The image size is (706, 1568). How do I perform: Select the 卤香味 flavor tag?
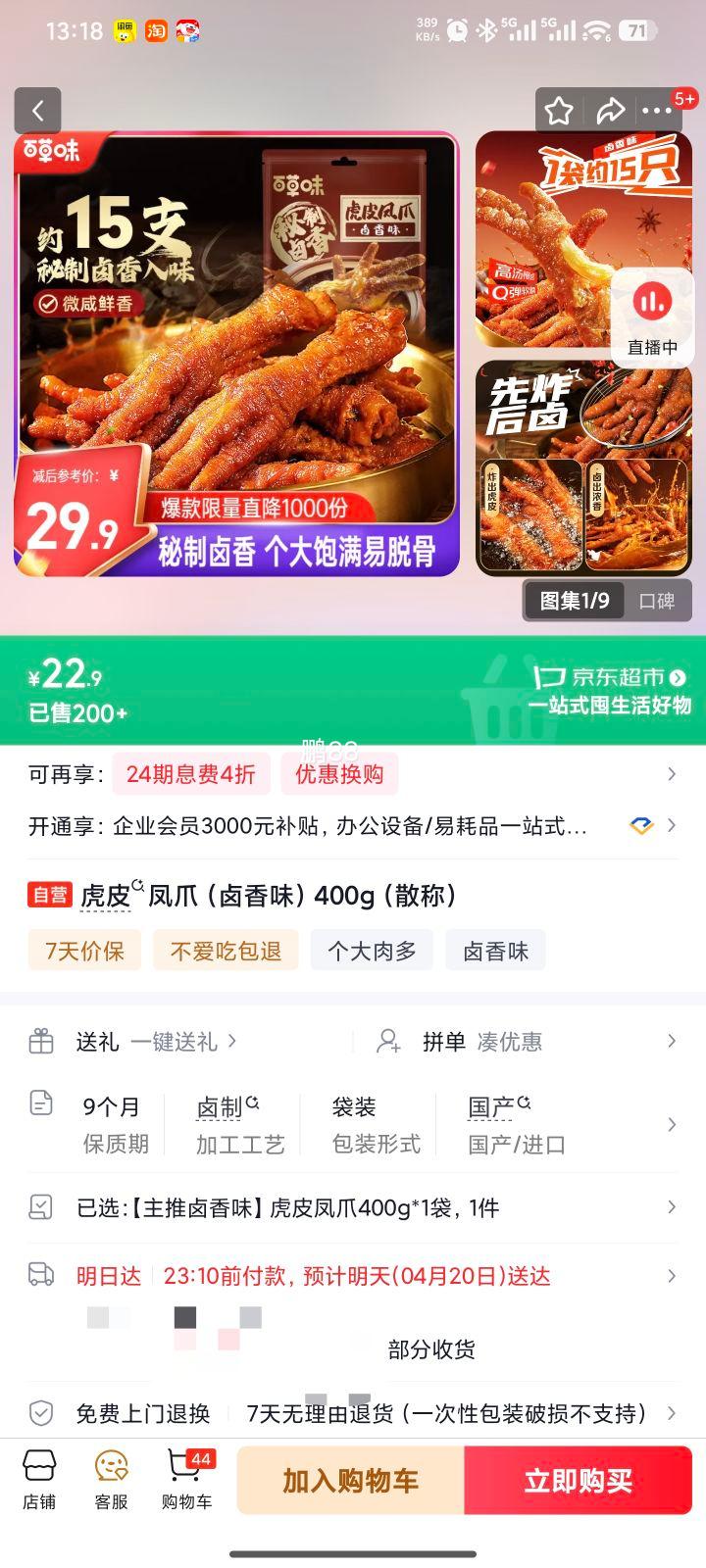point(495,950)
